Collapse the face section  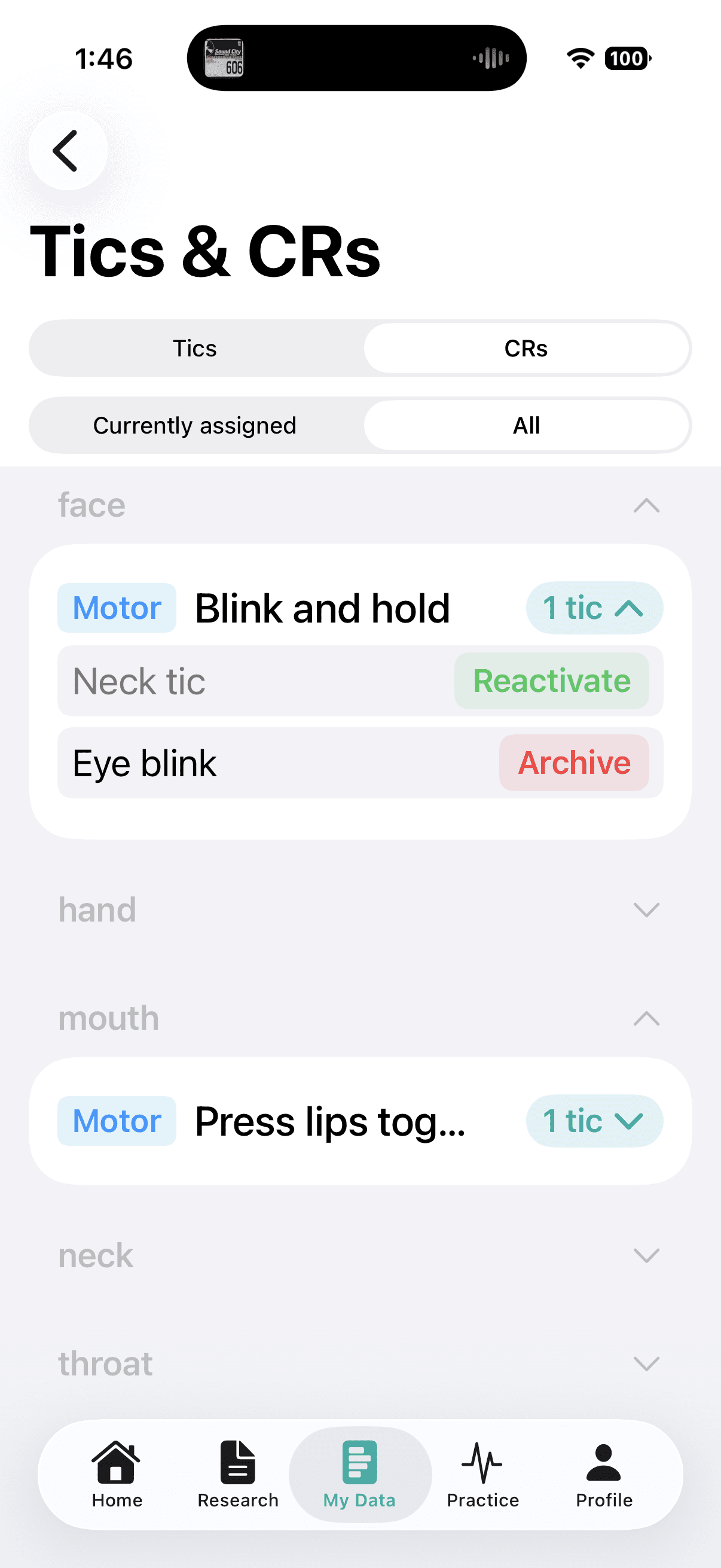646,505
